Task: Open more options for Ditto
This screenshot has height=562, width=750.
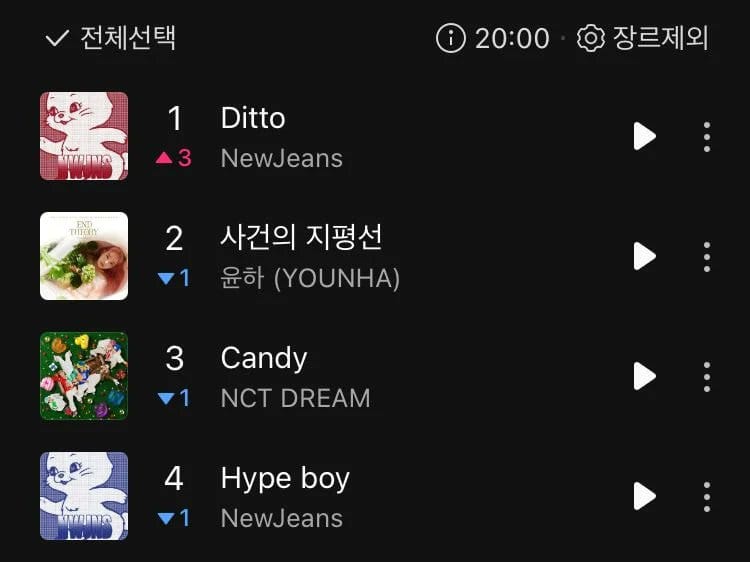Action: tap(707, 137)
